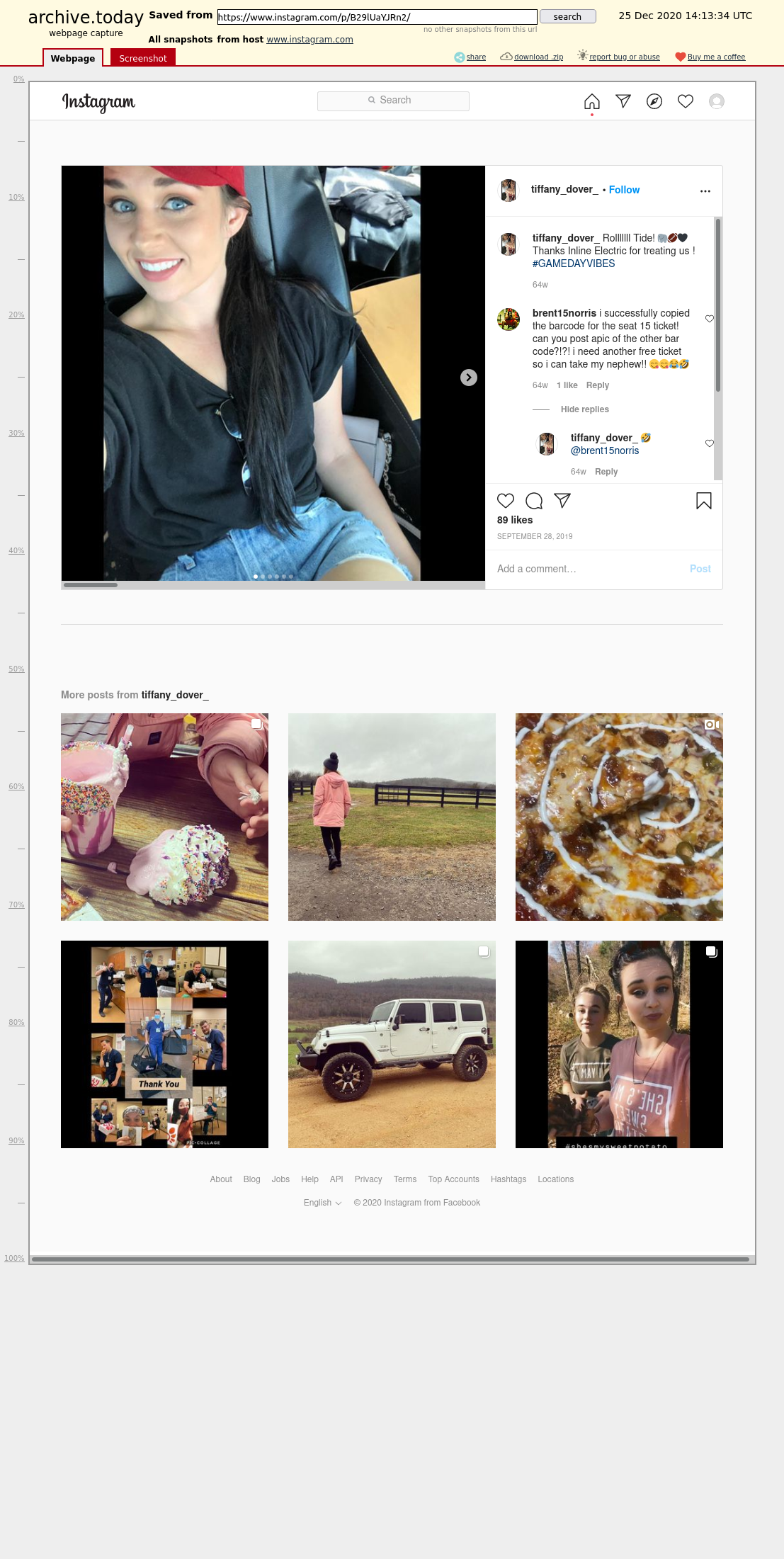Follow tiffany_dover_

pos(624,190)
